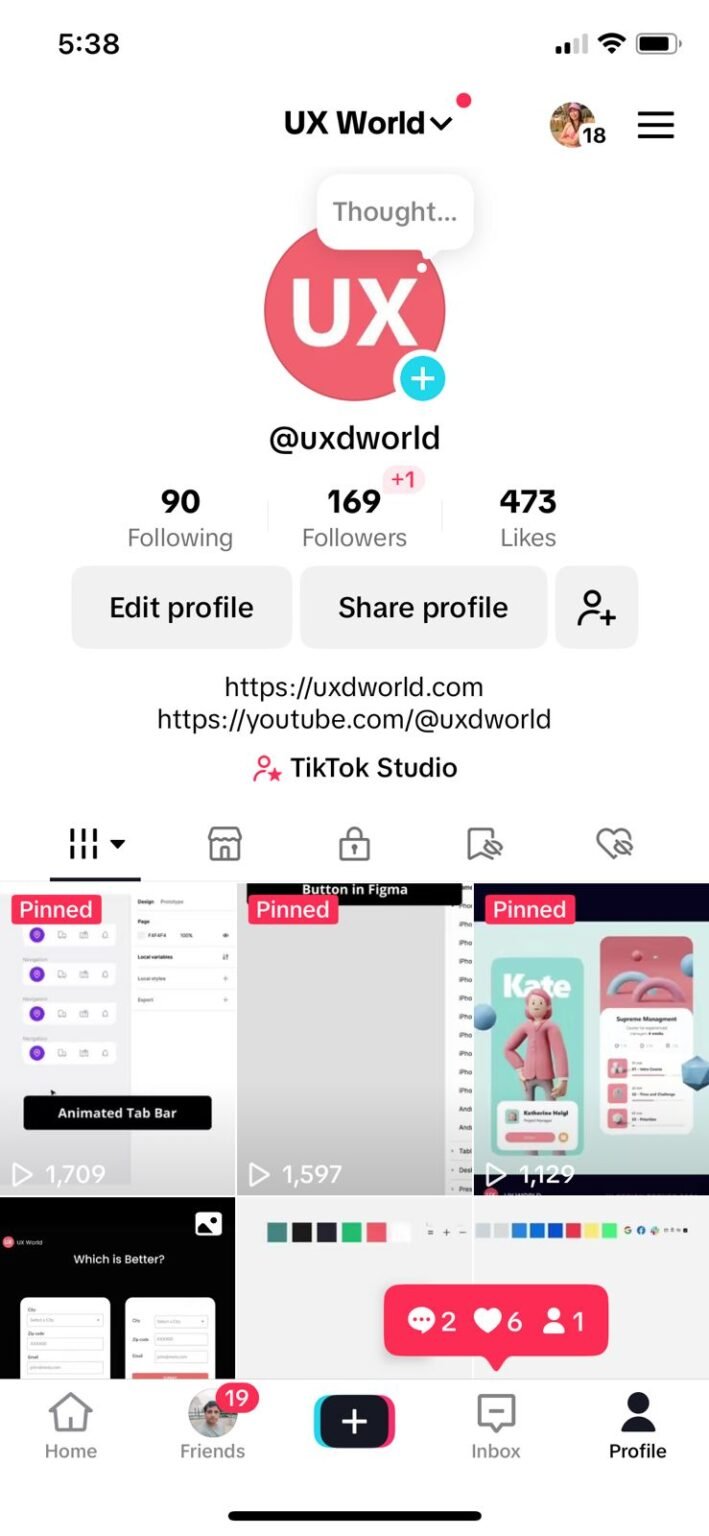Viewport: 709px width, 1536px height.
Task: Tap Share profile button
Action: point(423,607)
